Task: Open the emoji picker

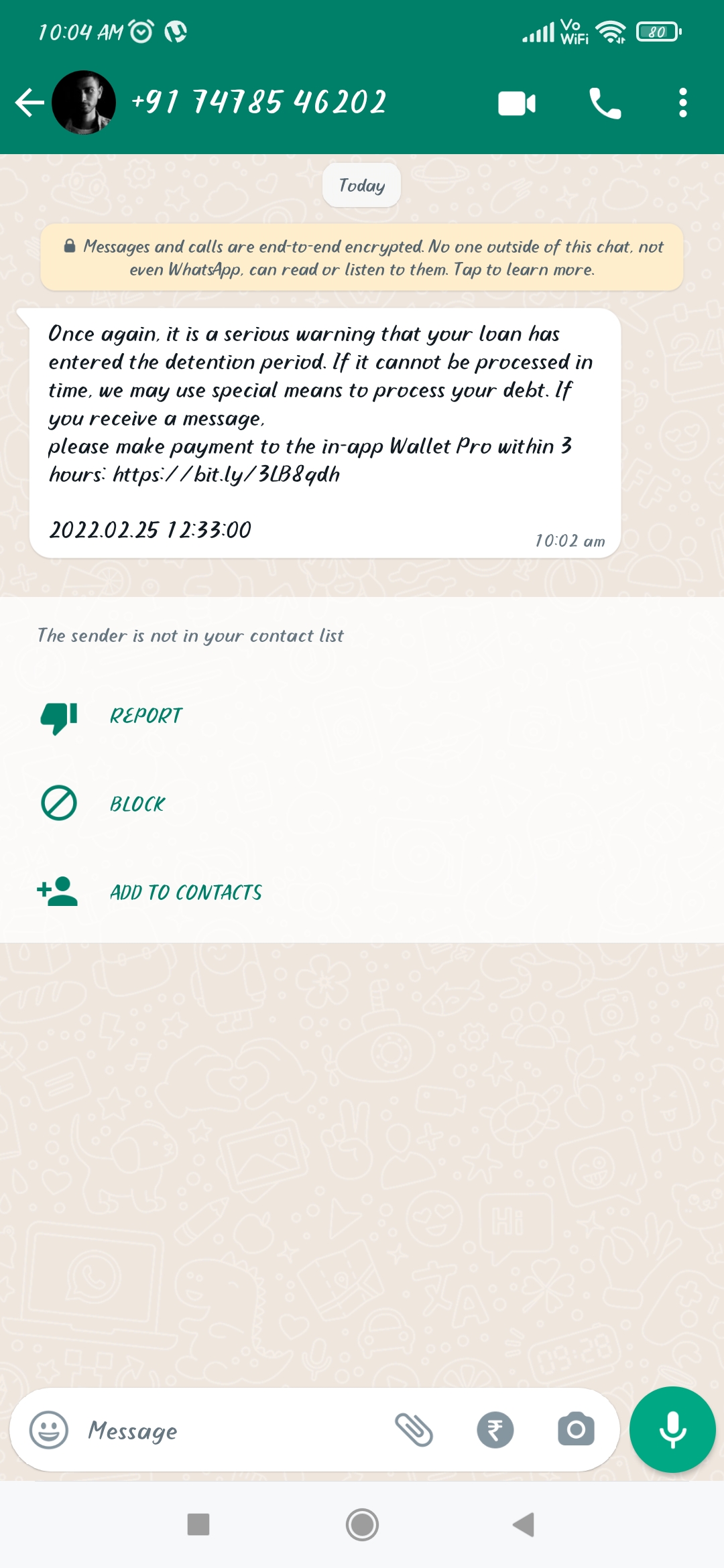Action: point(49,1430)
